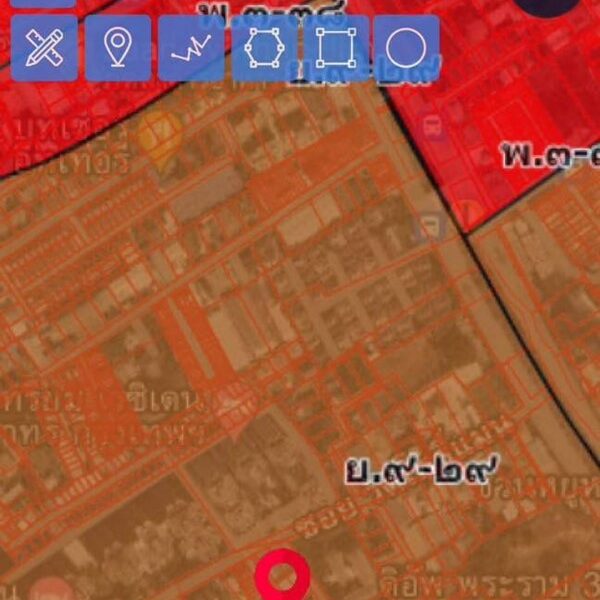Choose the circle drawing tool
The width and height of the screenshot is (600, 600).
(x=406, y=47)
